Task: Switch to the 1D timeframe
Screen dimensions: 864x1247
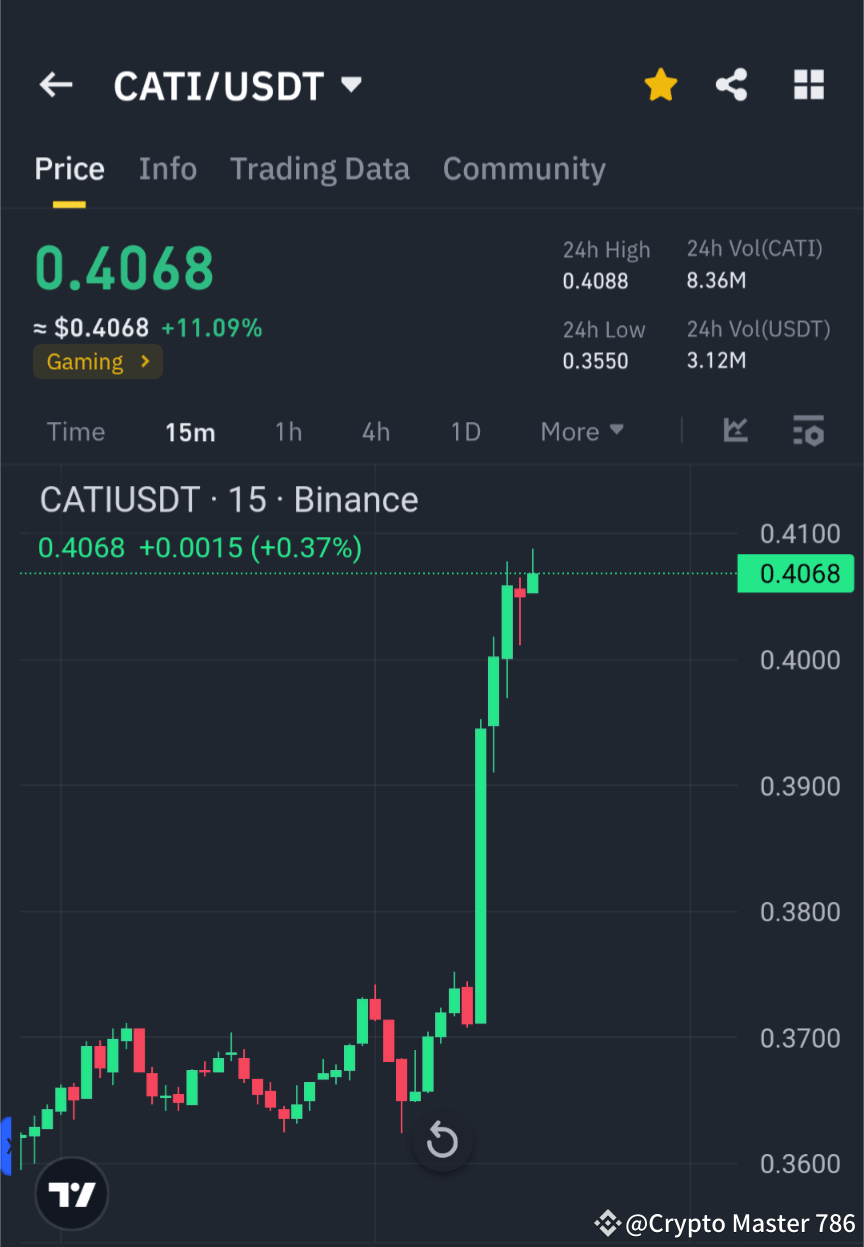Action: tap(464, 431)
